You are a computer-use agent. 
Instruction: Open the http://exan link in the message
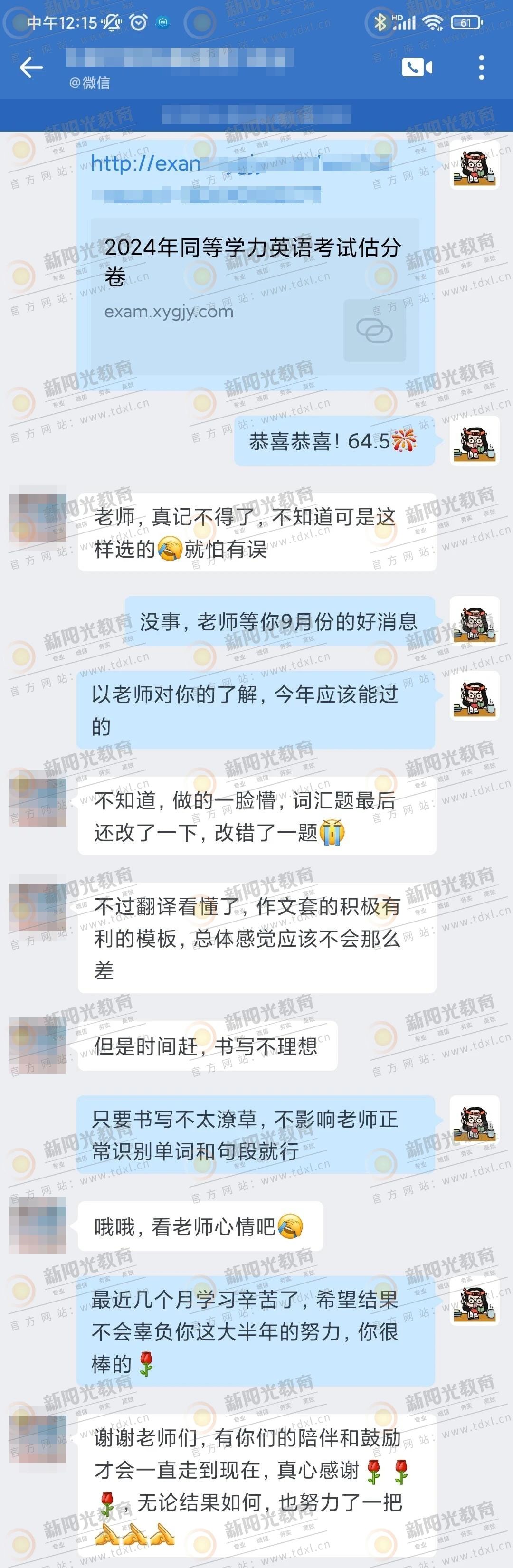pyautogui.click(x=146, y=164)
